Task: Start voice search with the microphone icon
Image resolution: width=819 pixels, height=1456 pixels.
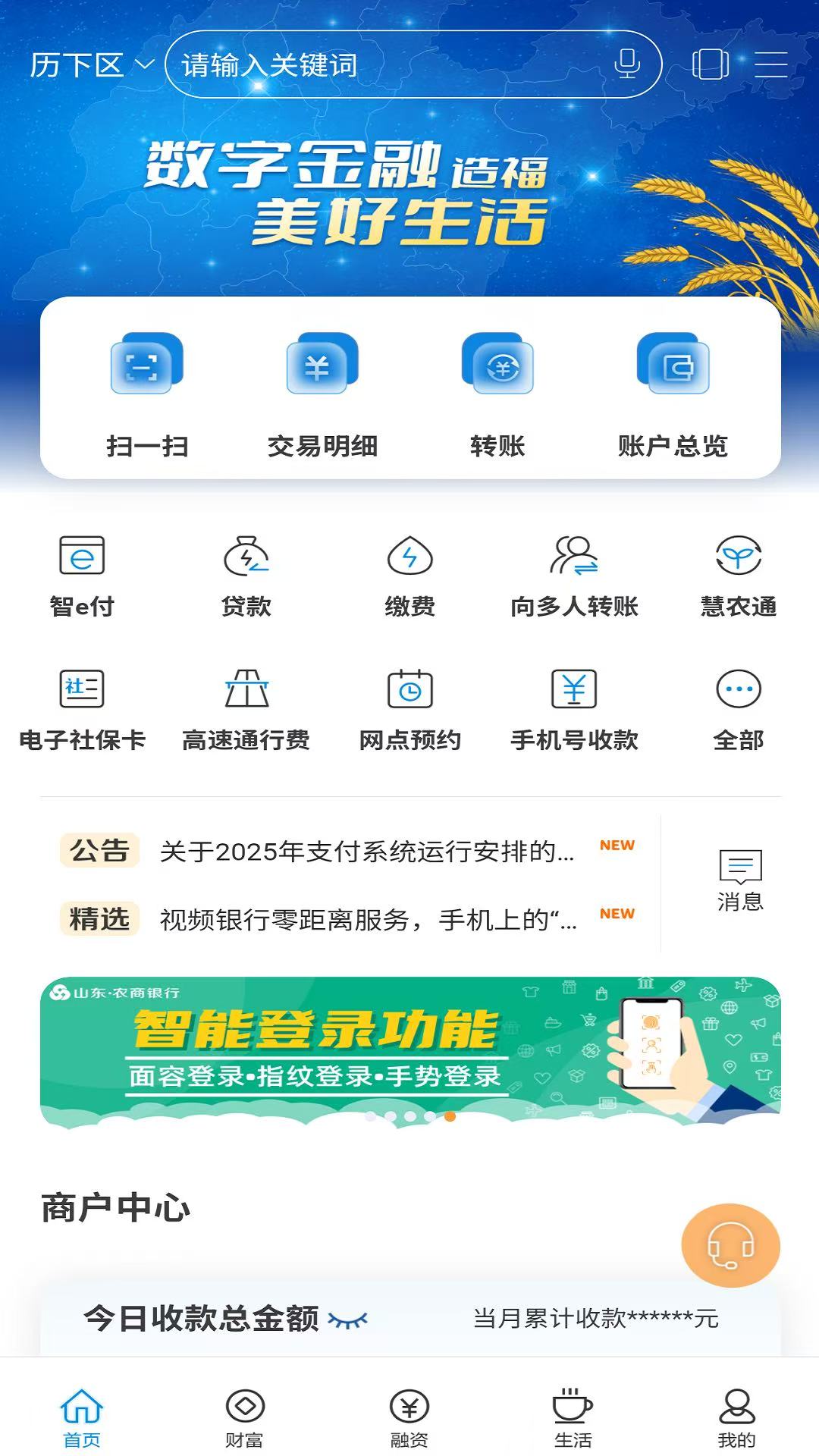Action: click(627, 64)
